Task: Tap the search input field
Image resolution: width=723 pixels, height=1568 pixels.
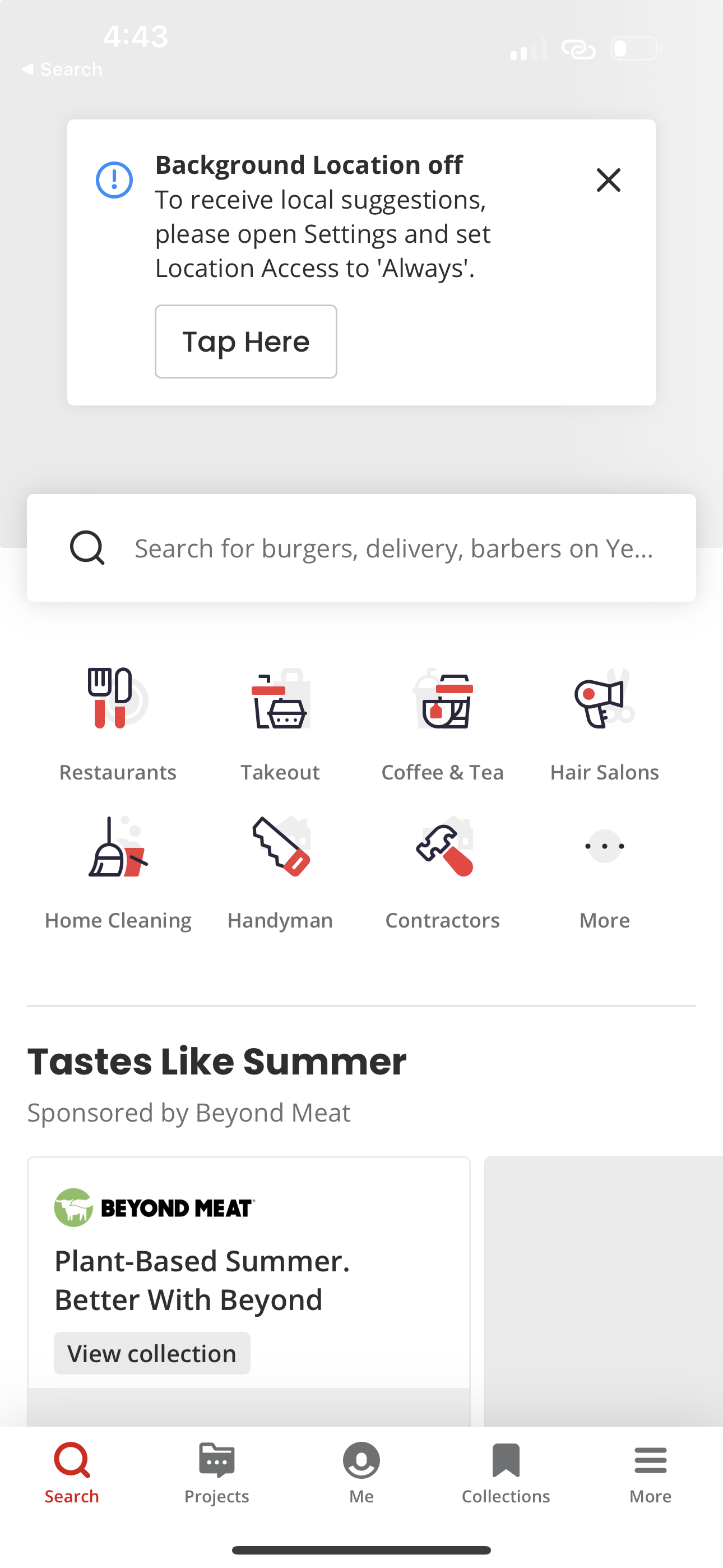Action: (x=361, y=547)
